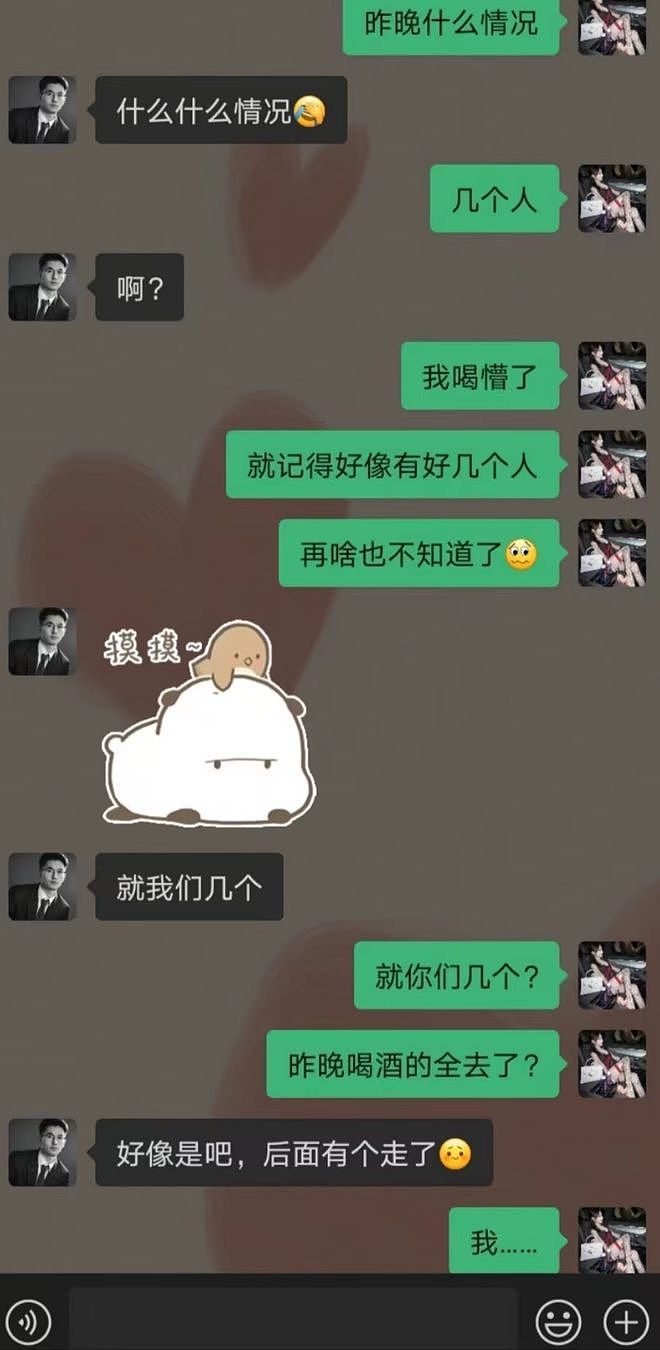View profile from avatar beside '我喝懵了'
Viewport: 660px width, 1350px height.
coord(612,376)
